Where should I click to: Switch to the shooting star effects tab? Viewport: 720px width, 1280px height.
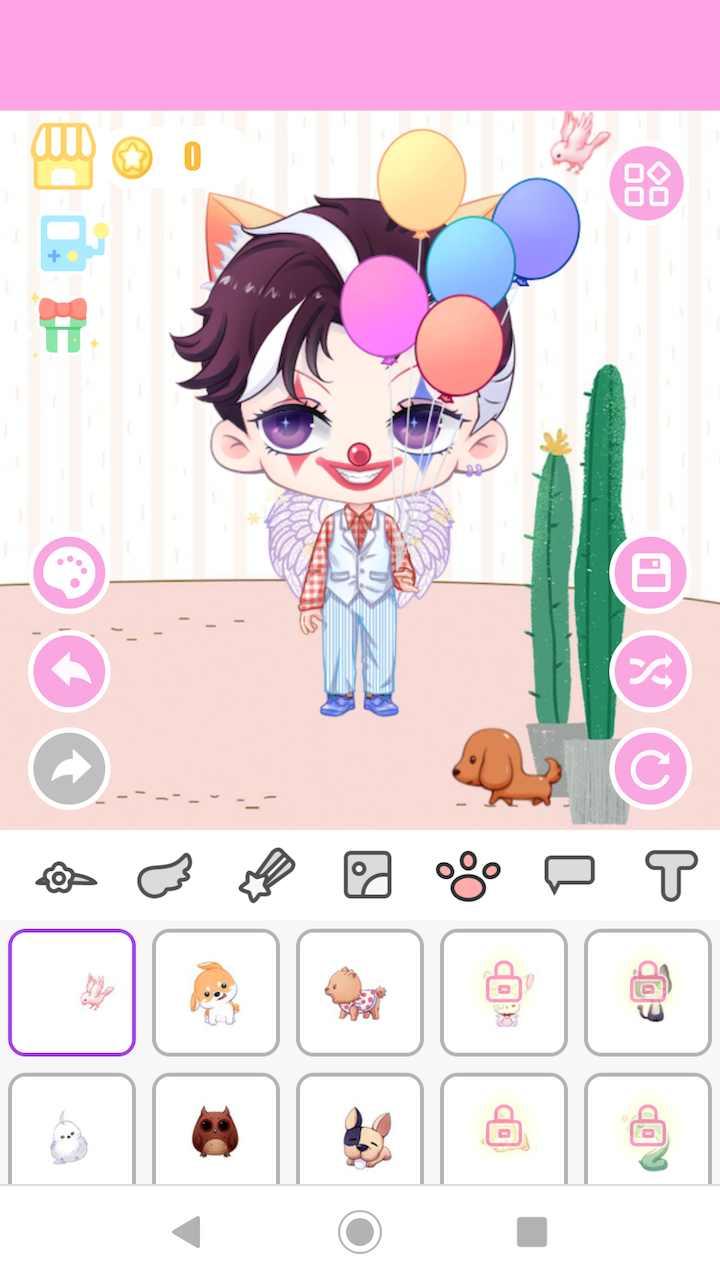267,876
